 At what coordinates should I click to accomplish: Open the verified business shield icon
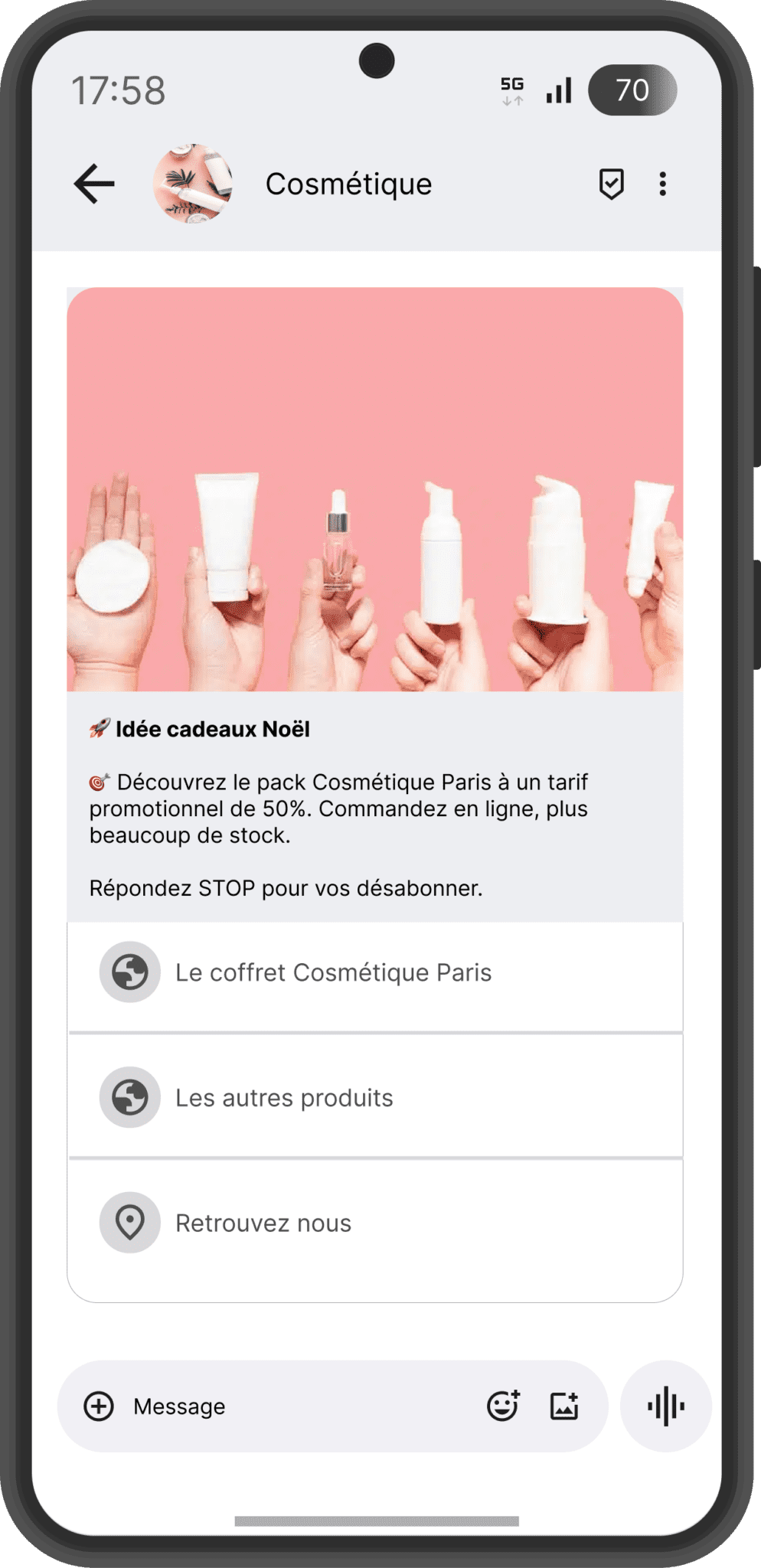pos(611,184)
